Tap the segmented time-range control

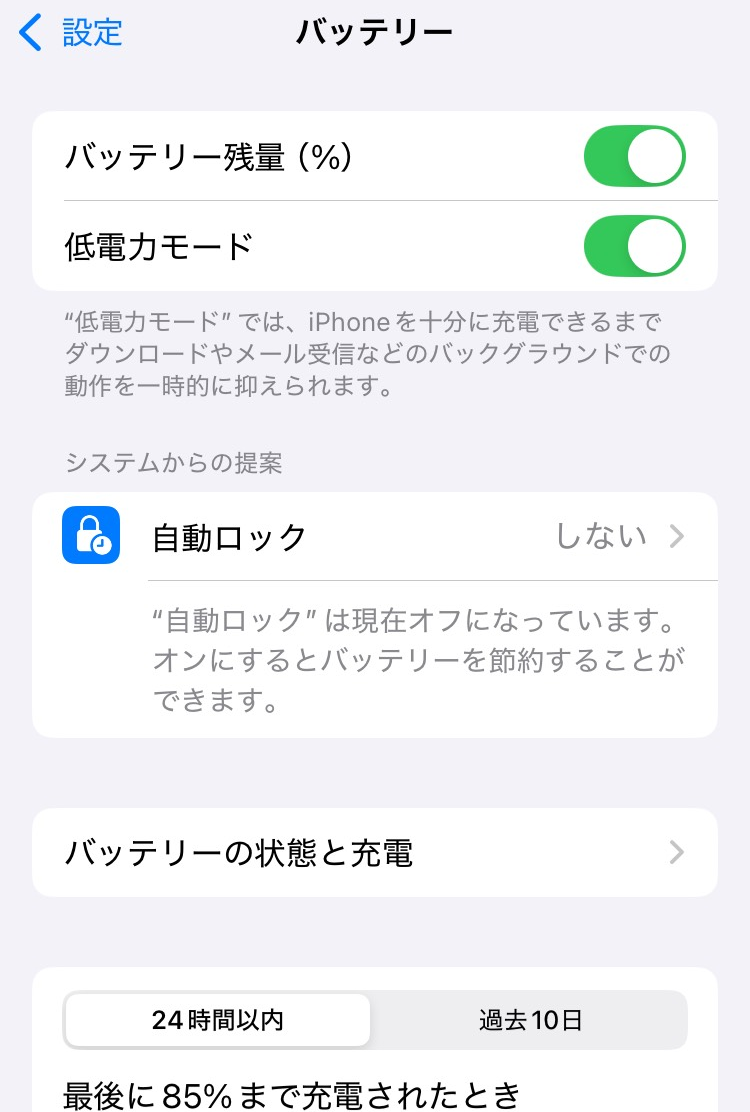coord(375,1020)
